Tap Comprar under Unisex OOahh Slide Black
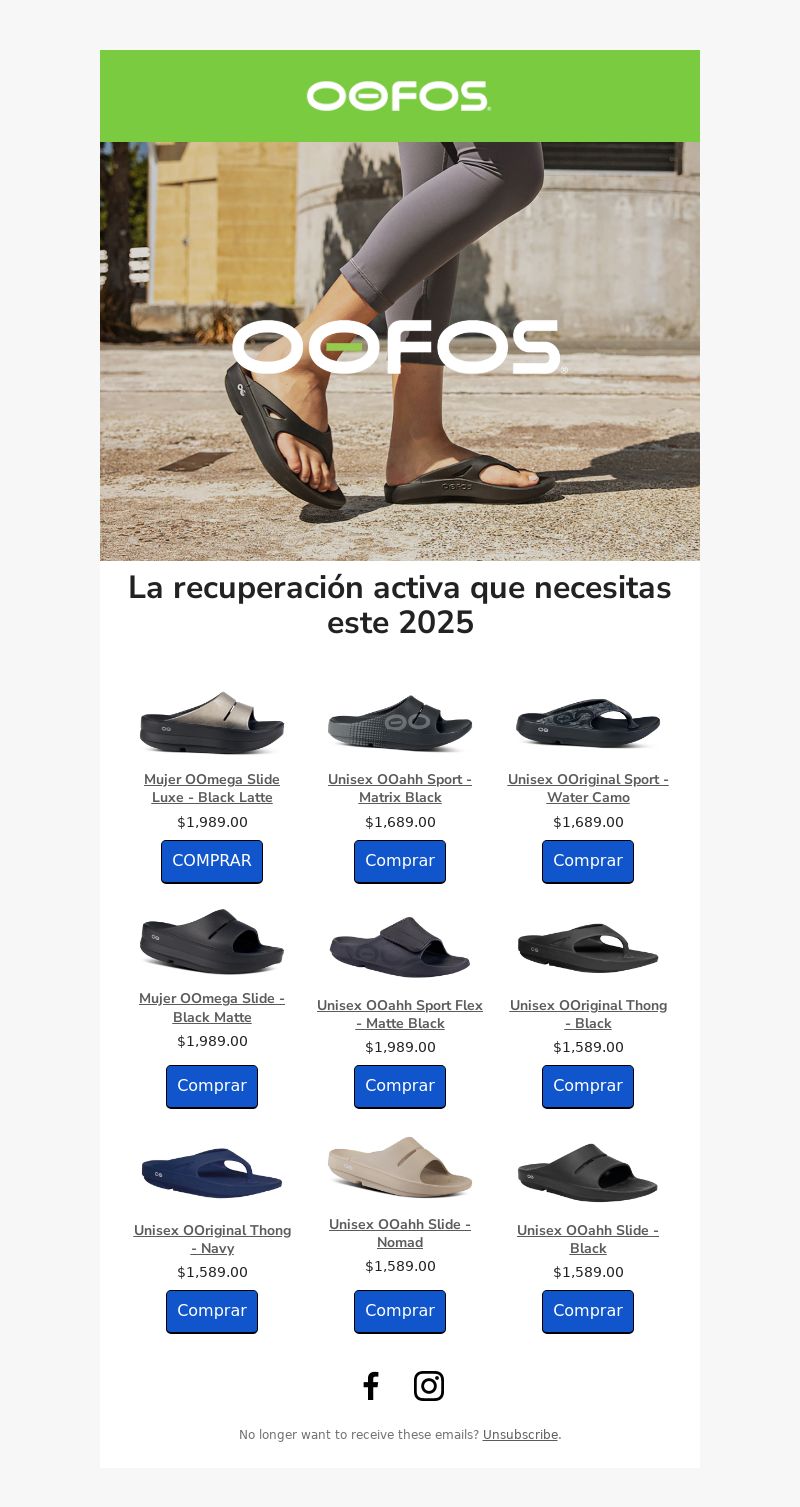 tap(588, 1311)
